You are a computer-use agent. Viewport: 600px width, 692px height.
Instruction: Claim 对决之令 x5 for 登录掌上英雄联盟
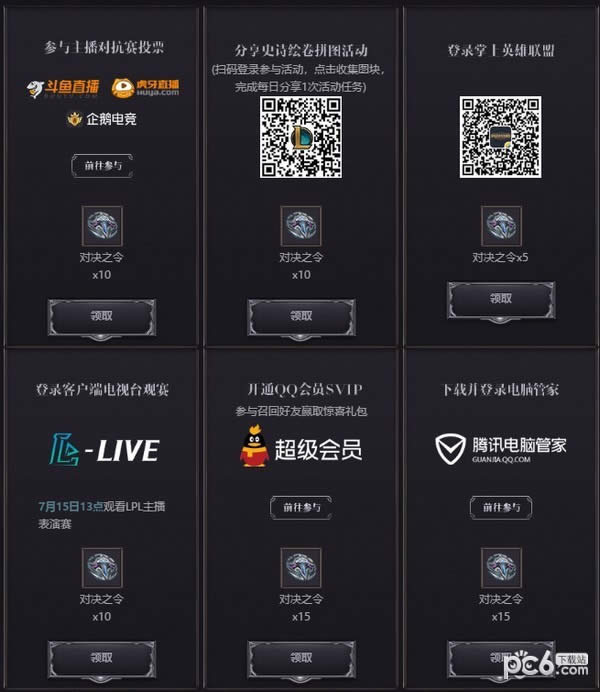500,298
